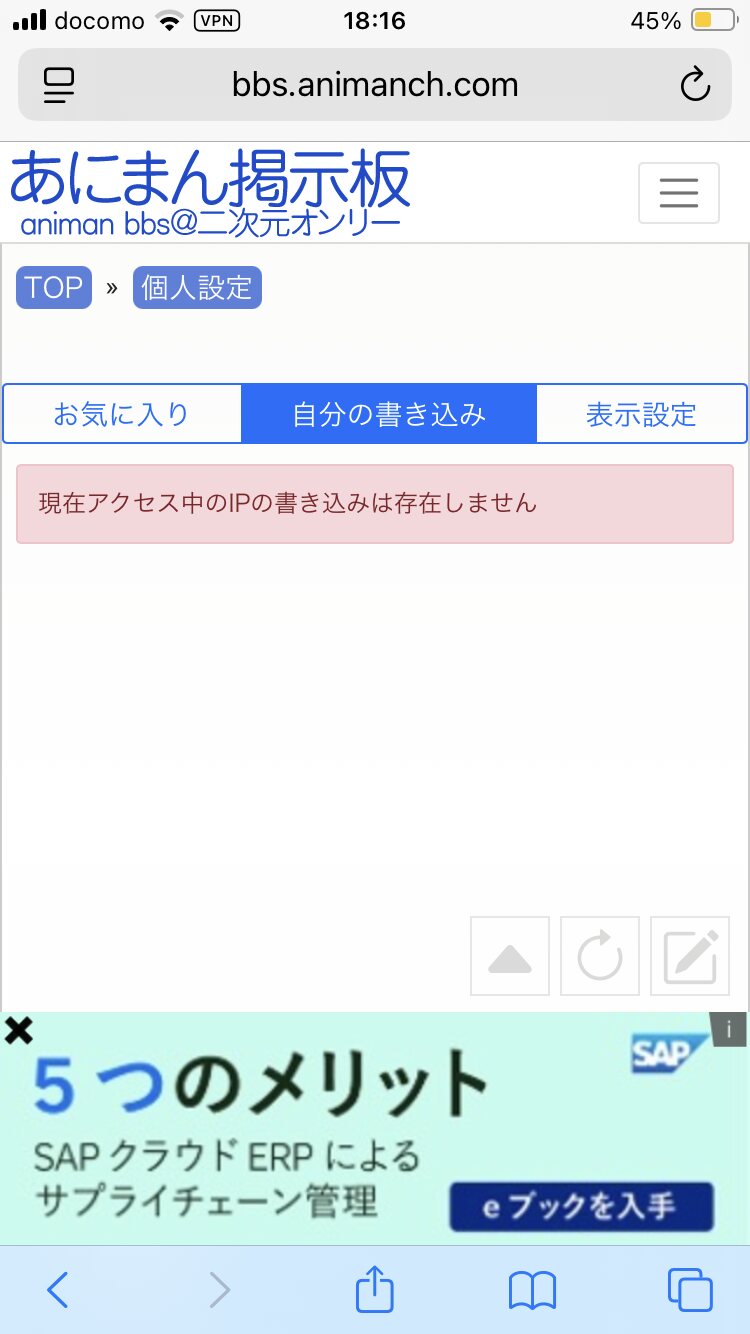The image size is (750, 1334).
Task: Open the hamburger menu button
Action: click(x=678, y=192)
